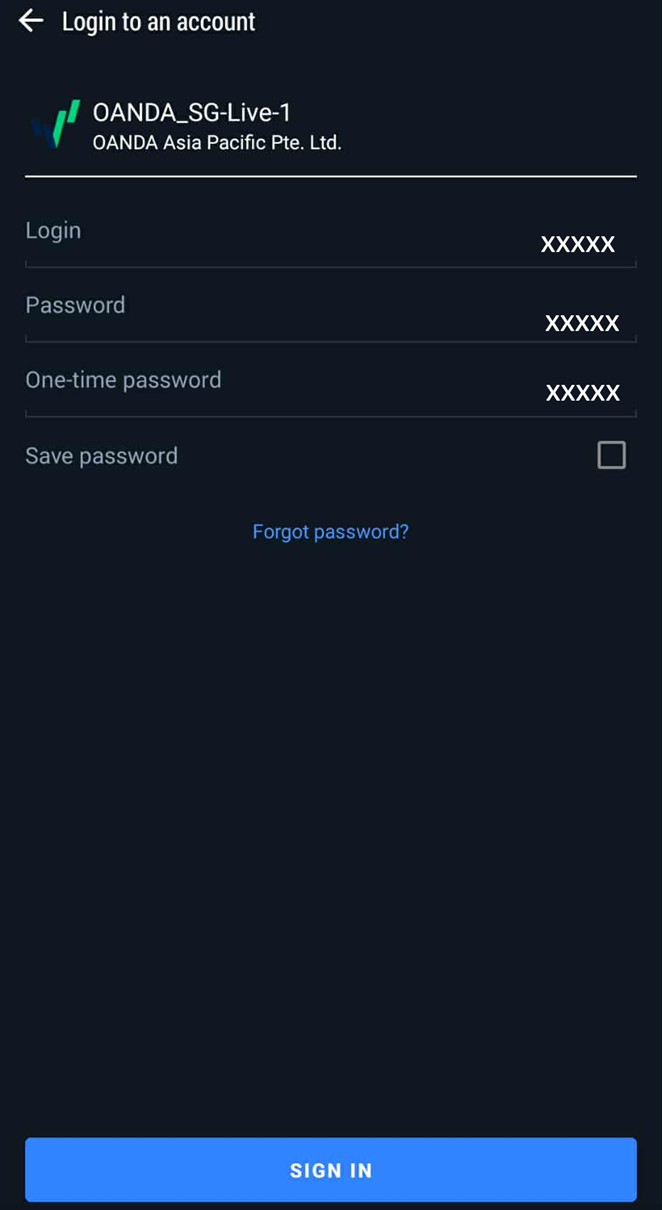Open the Forgot password? link
Screen dimensions: 662x1210
click(x=330, y=532)
